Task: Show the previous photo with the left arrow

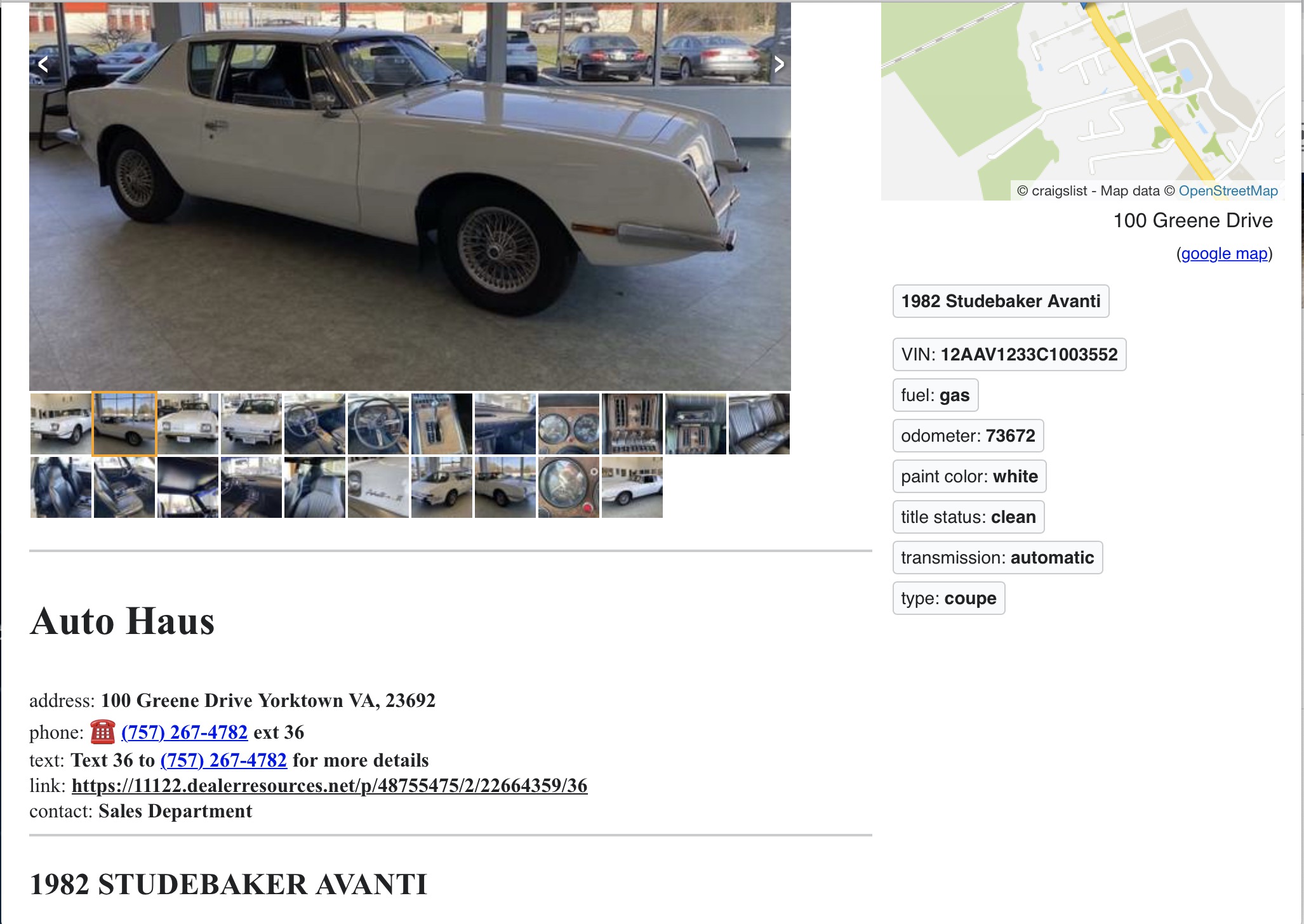Action: coord(43,64)
